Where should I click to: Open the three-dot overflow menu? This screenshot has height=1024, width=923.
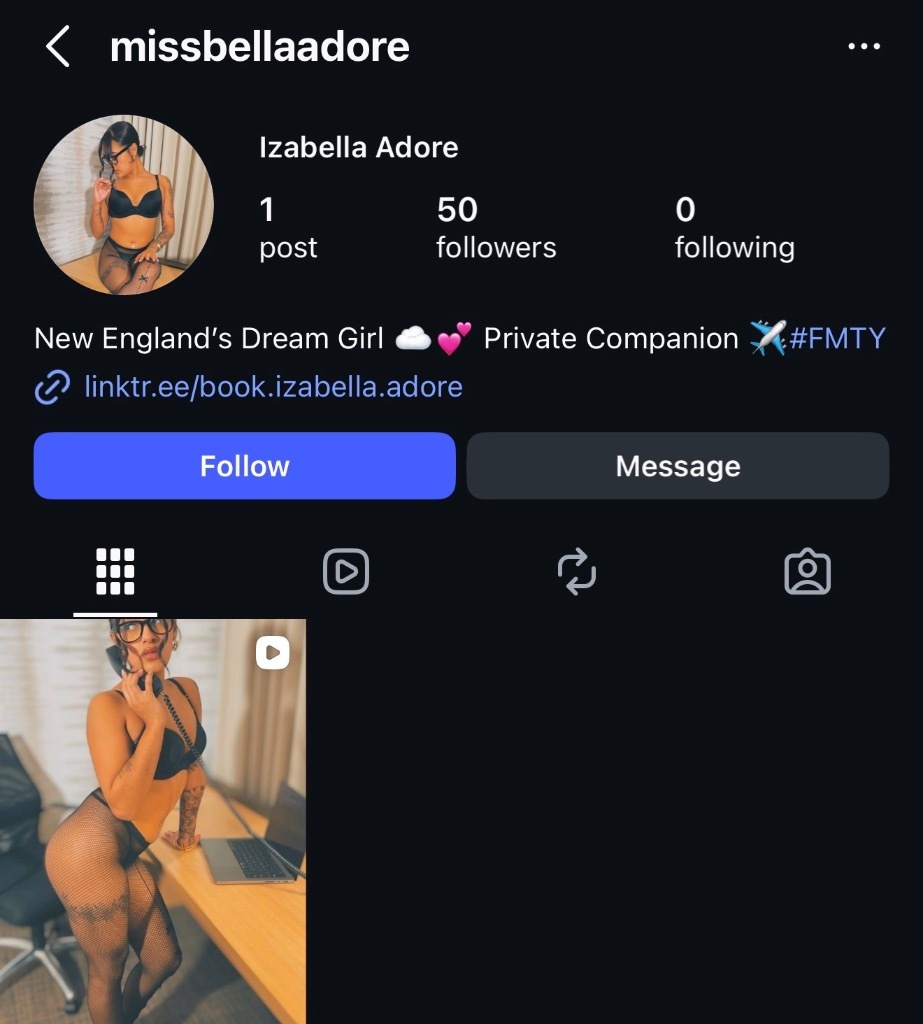pyautogui.click(x=863, y=47)
